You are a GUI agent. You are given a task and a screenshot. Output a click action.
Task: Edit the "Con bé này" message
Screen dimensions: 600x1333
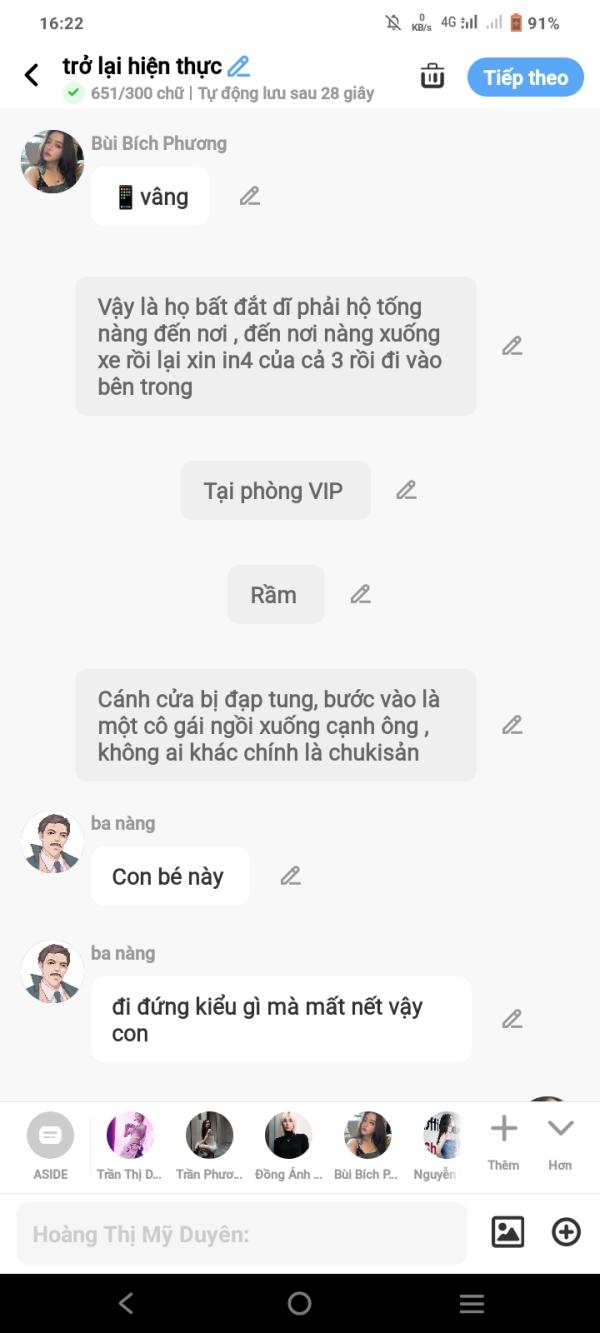tap(291, 876)
